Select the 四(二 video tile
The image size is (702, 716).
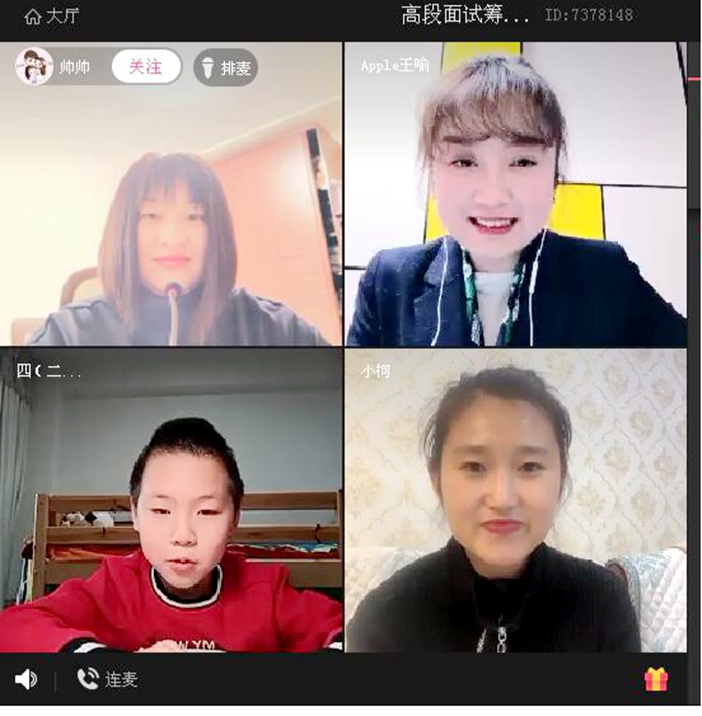point(171,501)
